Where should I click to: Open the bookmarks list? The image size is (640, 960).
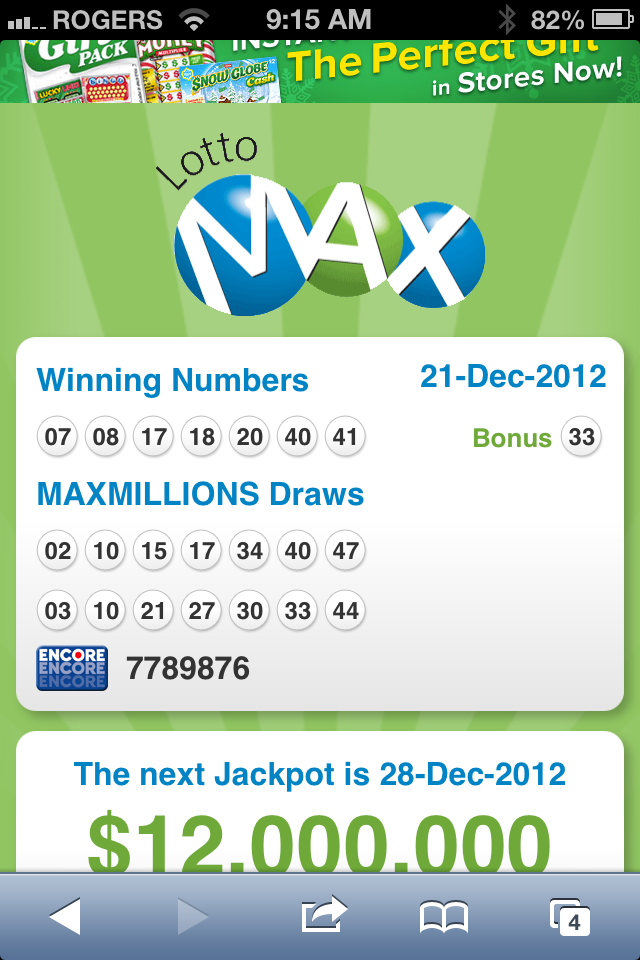click(444, 916)
